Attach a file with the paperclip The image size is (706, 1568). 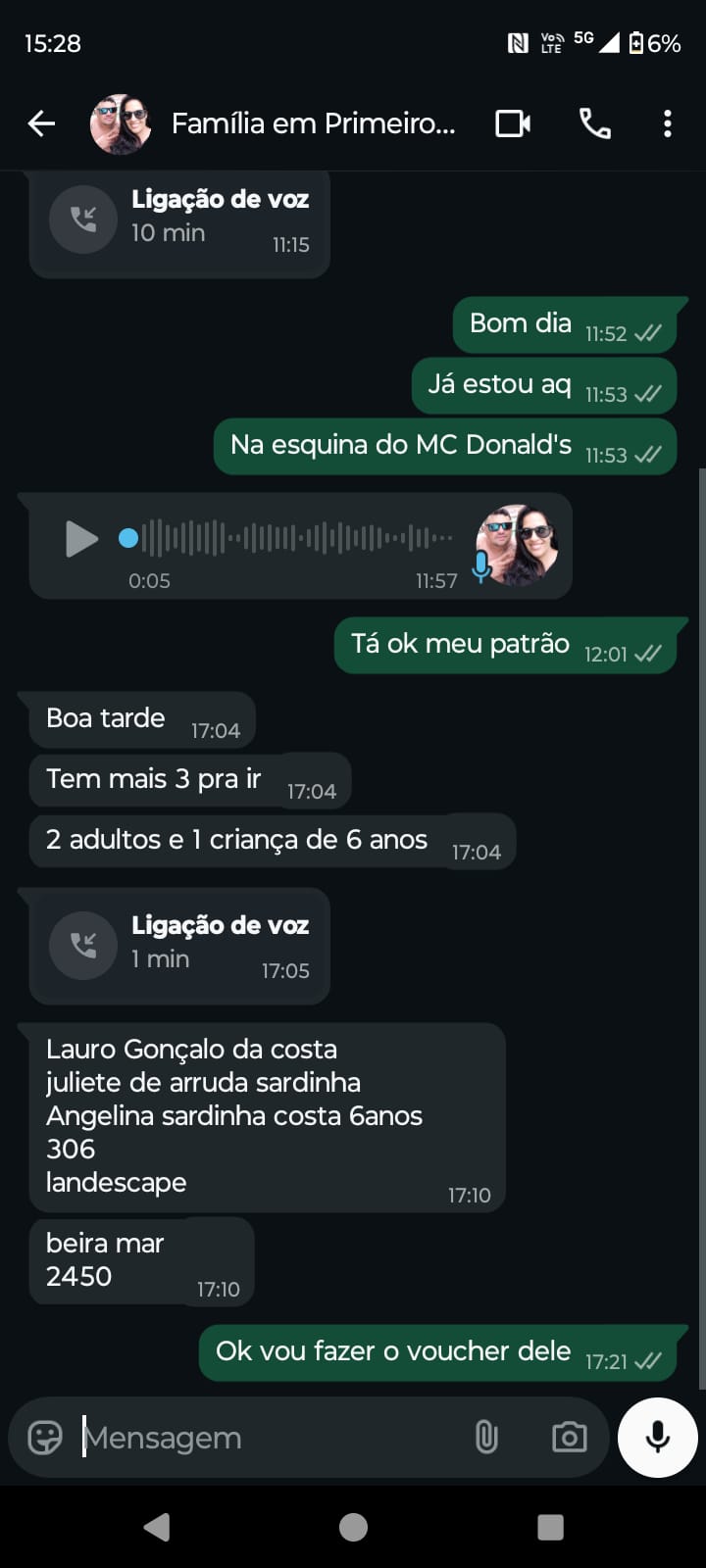486,1438
